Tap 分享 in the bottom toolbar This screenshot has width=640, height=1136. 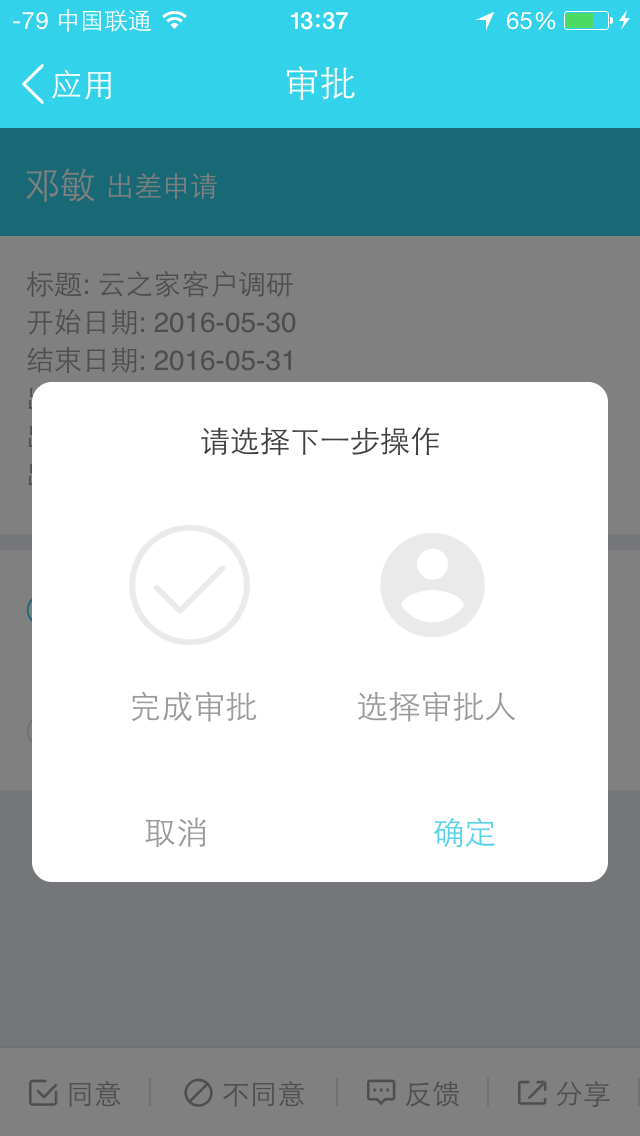point(564,1093)
